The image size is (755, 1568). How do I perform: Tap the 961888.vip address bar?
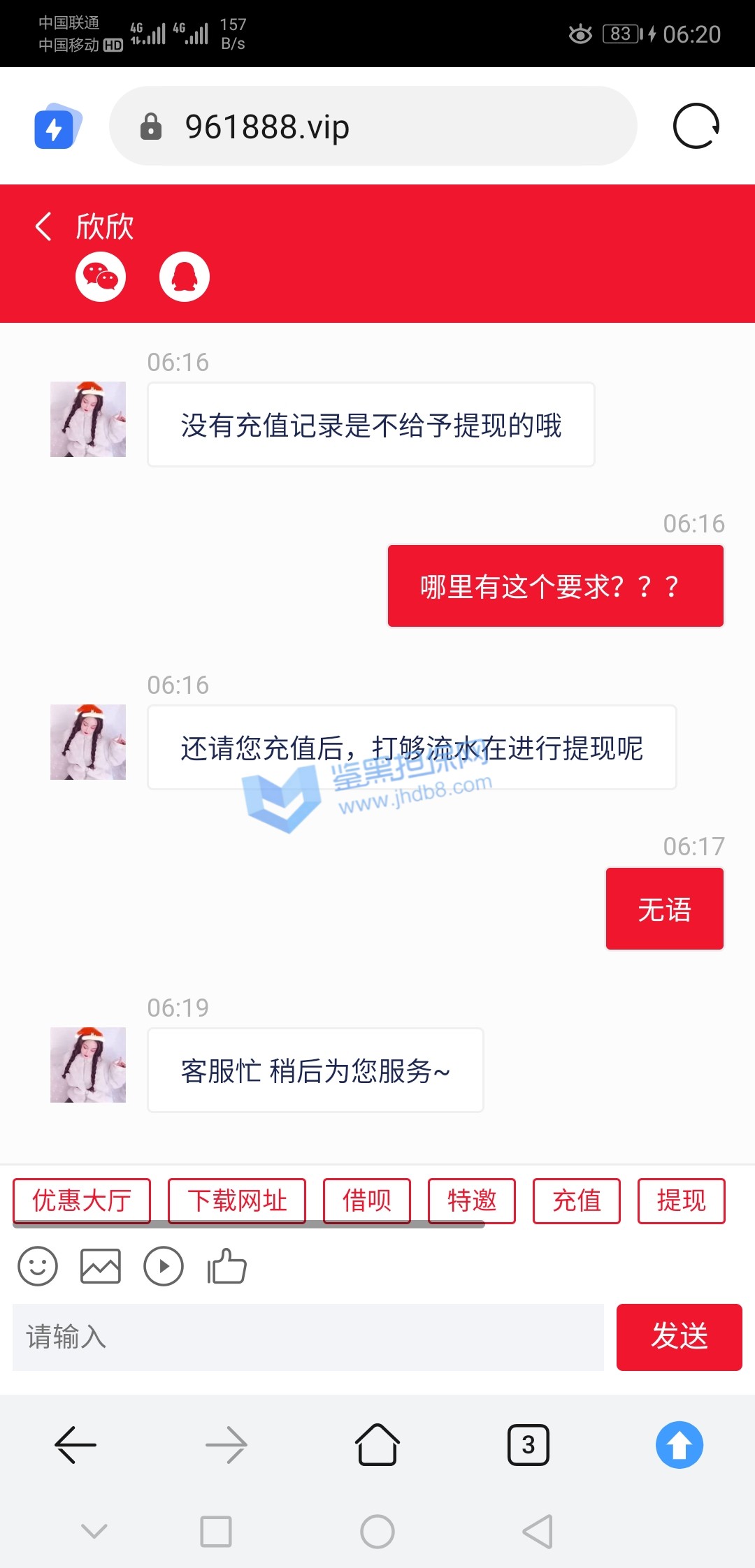[x=373, y=126]
